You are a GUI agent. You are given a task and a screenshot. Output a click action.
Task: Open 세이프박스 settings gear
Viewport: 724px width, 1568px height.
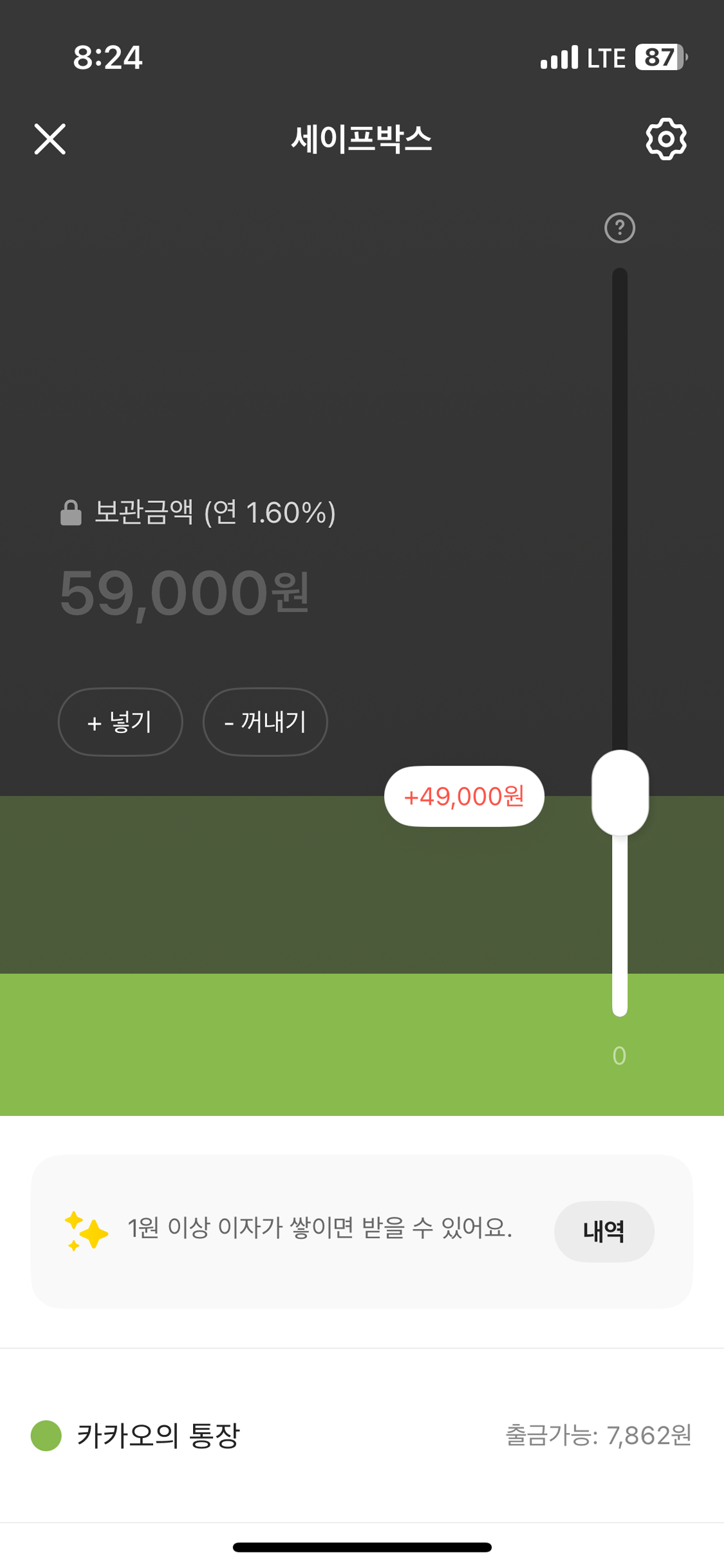pyautogui.click(x=666, y=139)
